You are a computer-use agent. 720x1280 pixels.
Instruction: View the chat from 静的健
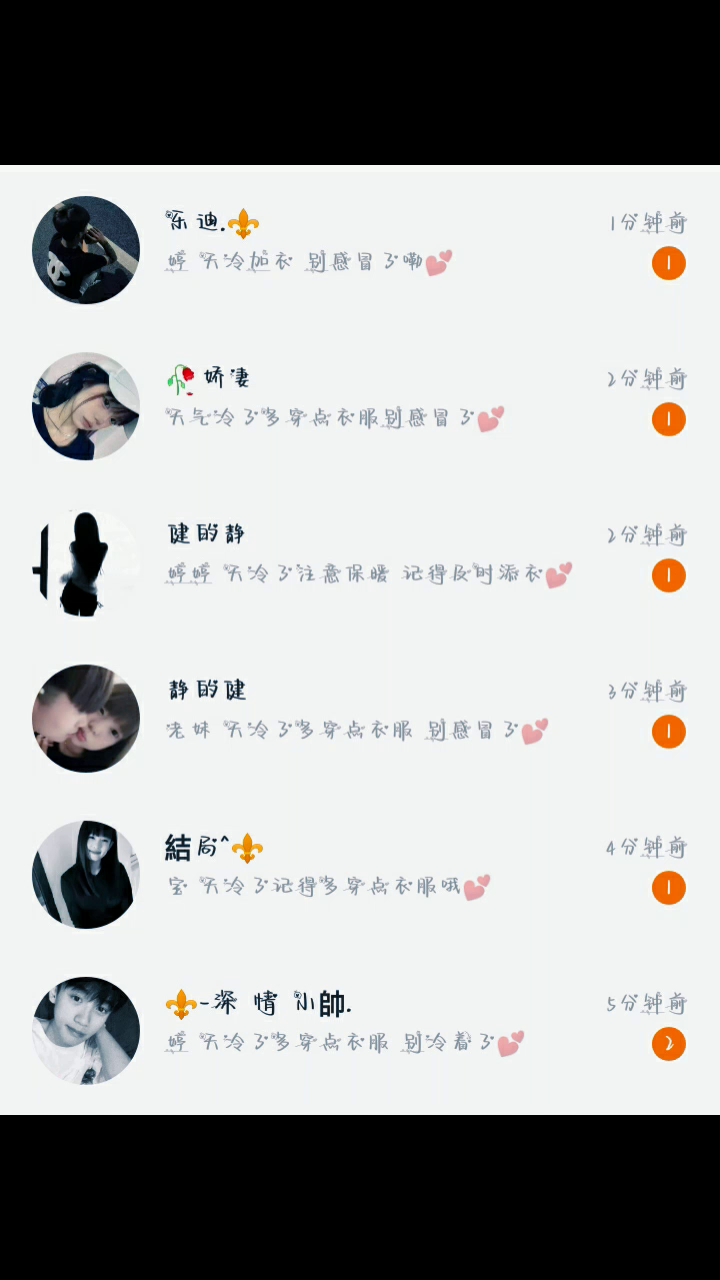360,712
